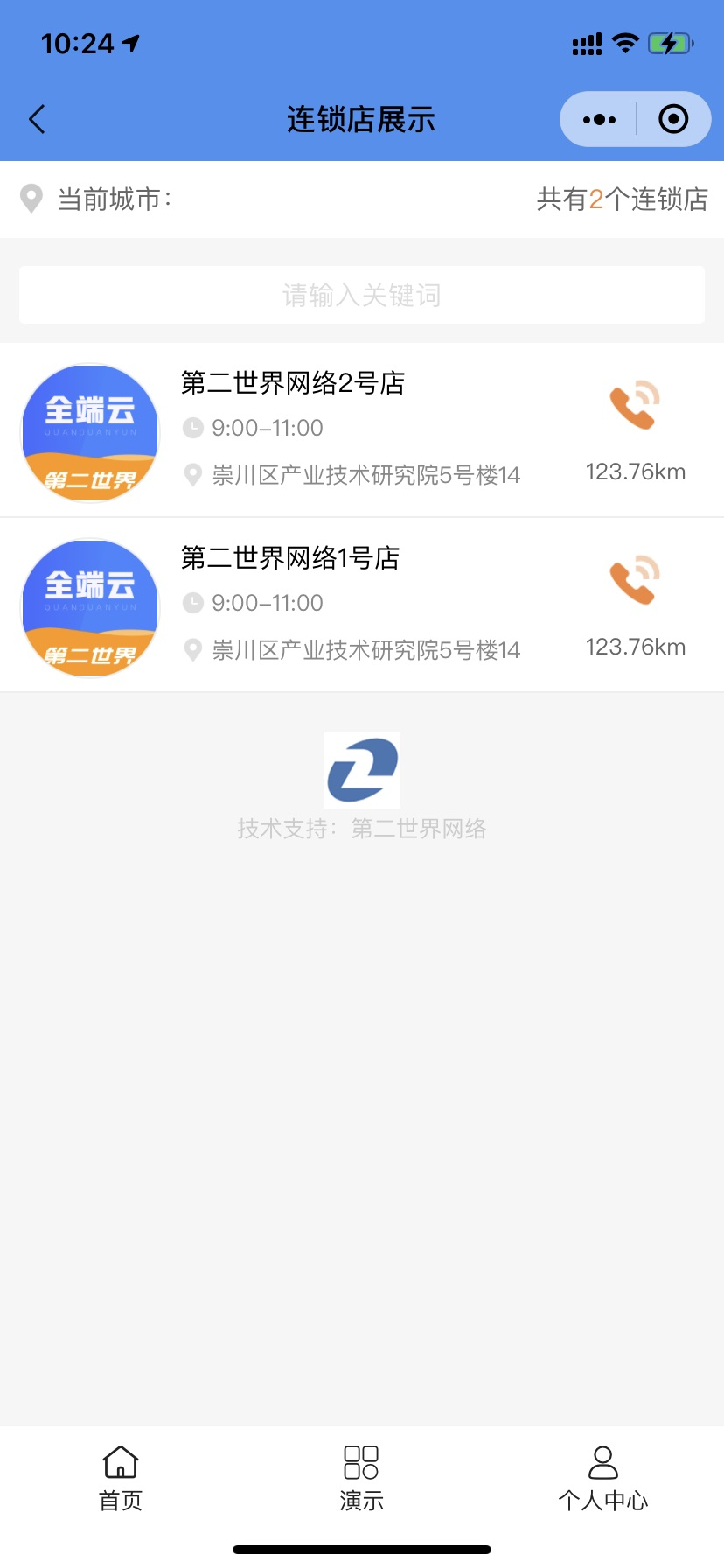The width and height of the screenshot is (724, 1568).
Task: Open the mini program three-dot menu
Action: click(599, 119)
